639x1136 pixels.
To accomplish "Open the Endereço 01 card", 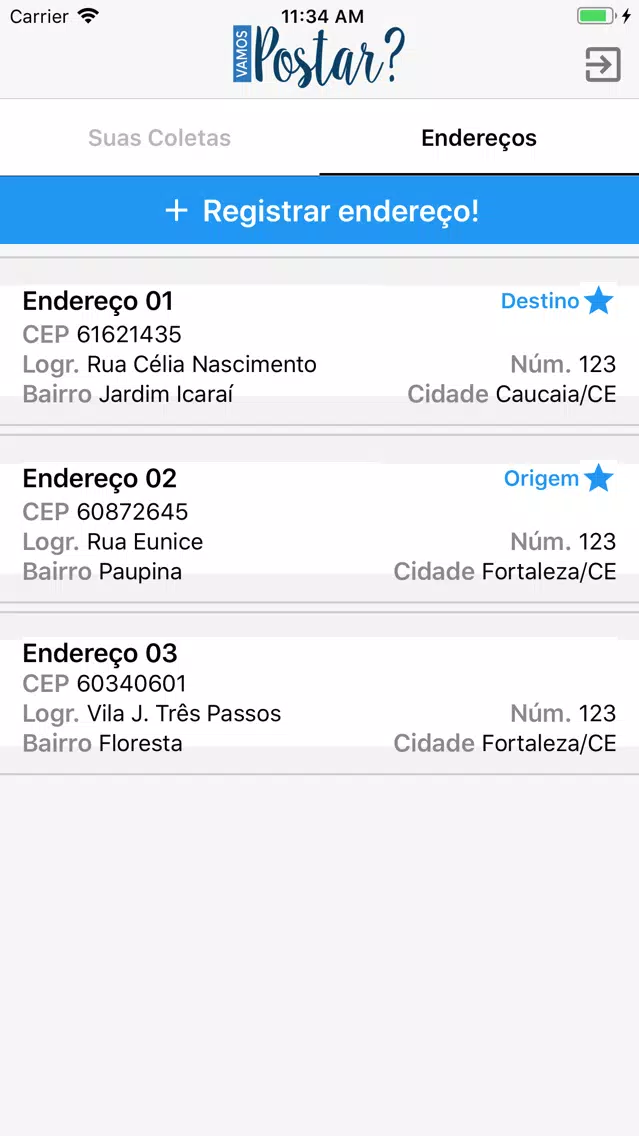I will 320,346.
